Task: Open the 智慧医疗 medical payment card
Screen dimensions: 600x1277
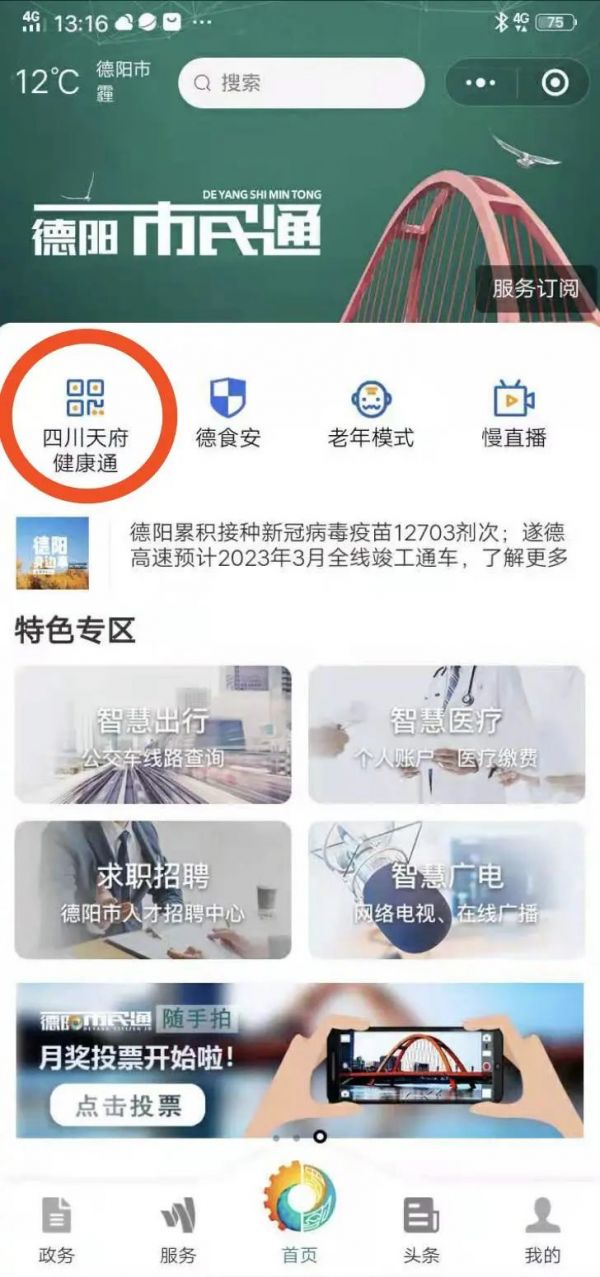Action: (x=446, y=735)
